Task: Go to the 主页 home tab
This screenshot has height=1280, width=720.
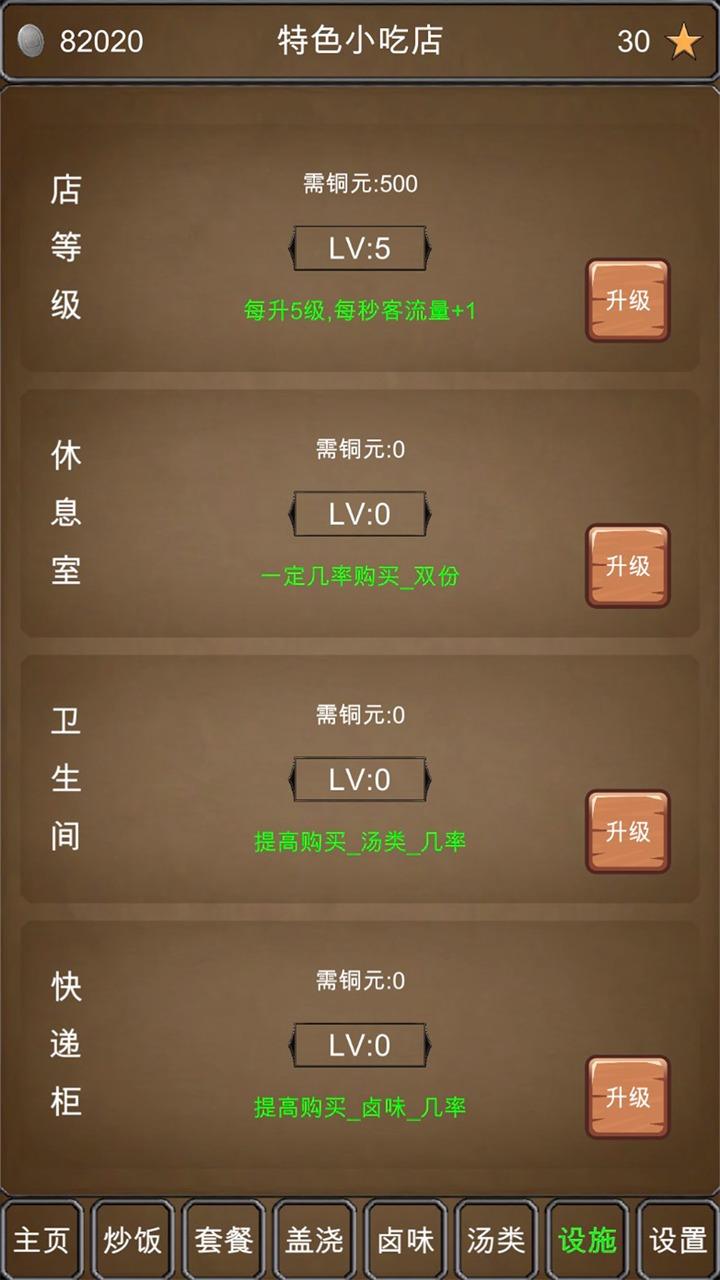Action: click(x=42, y=1240)
